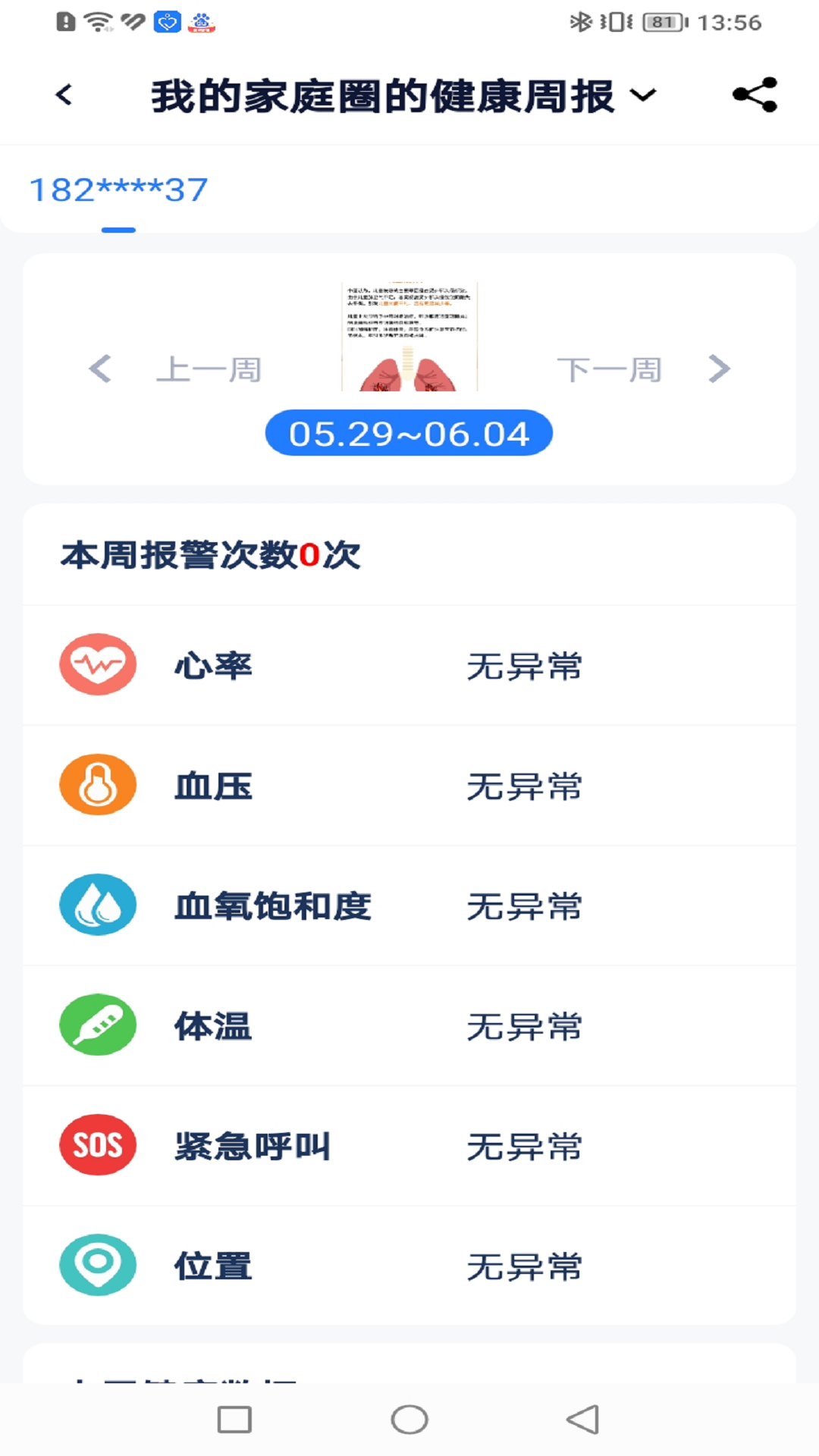Open the 体温 temperature row
The width and height of the screenshot is (819, 1456).
coord(409,1025)
